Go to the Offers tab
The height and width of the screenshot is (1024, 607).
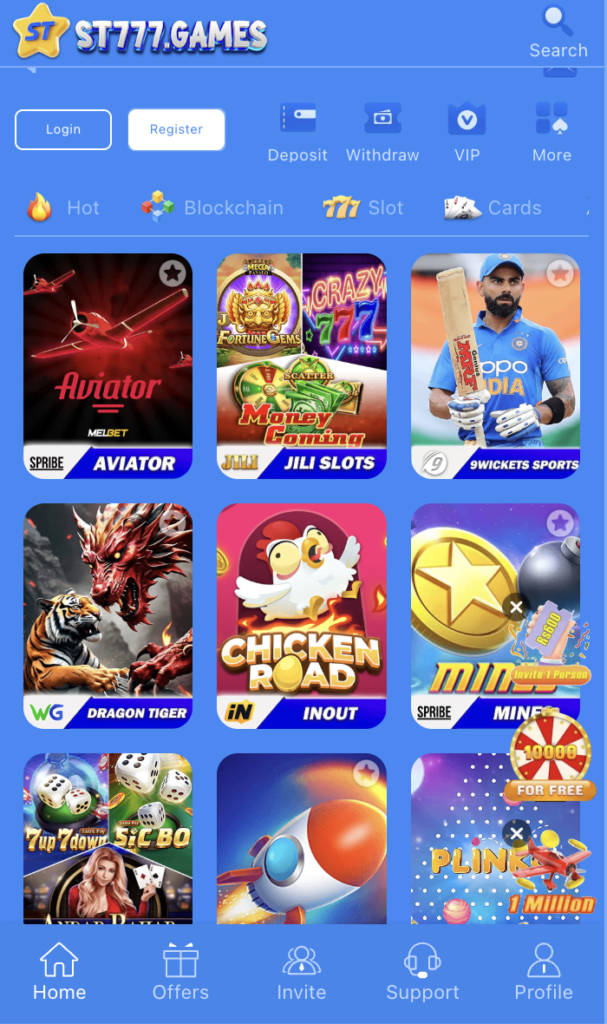tap(180, 972)
